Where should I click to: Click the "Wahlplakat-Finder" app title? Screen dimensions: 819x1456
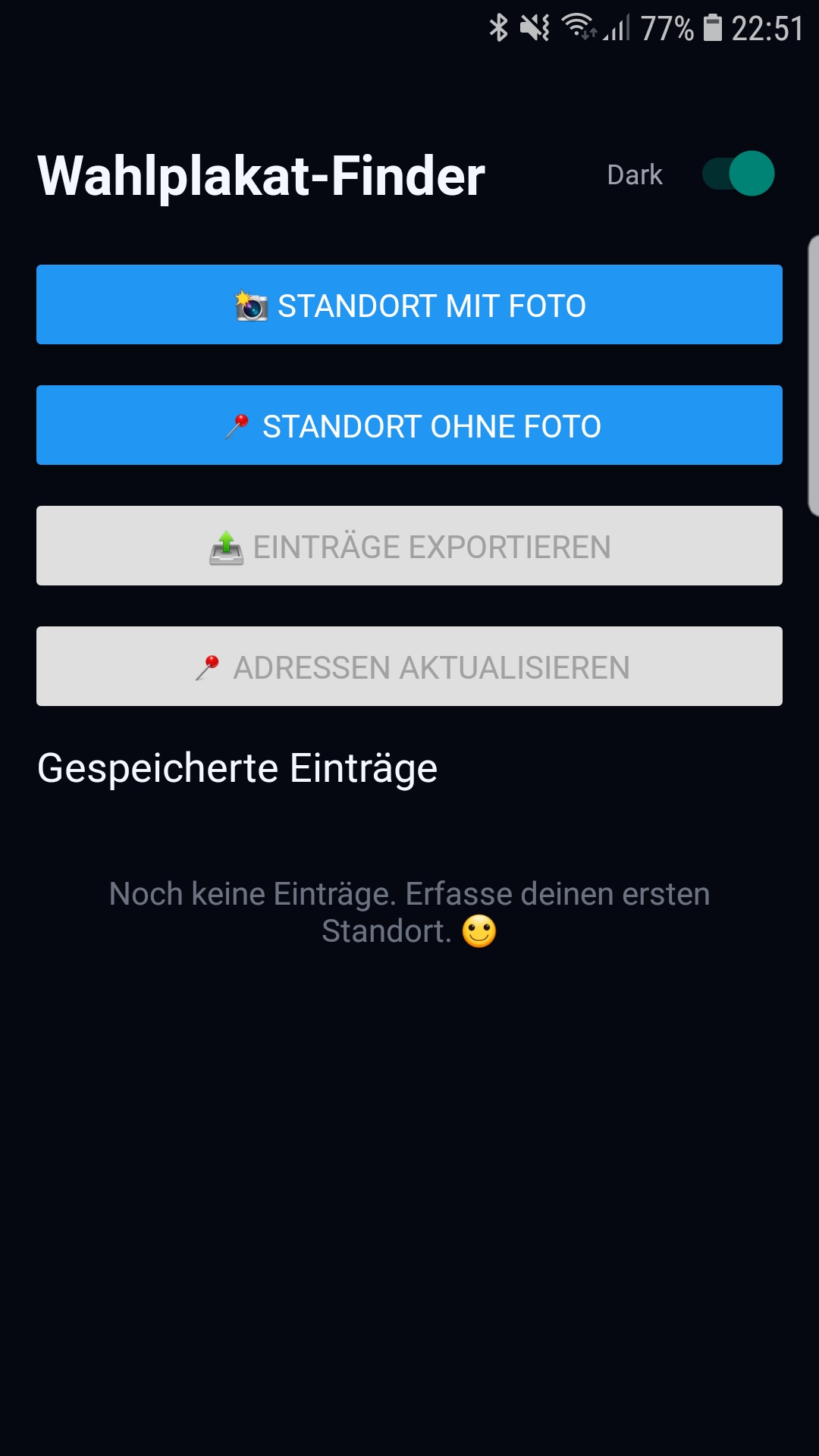click(x=262, y=175)
